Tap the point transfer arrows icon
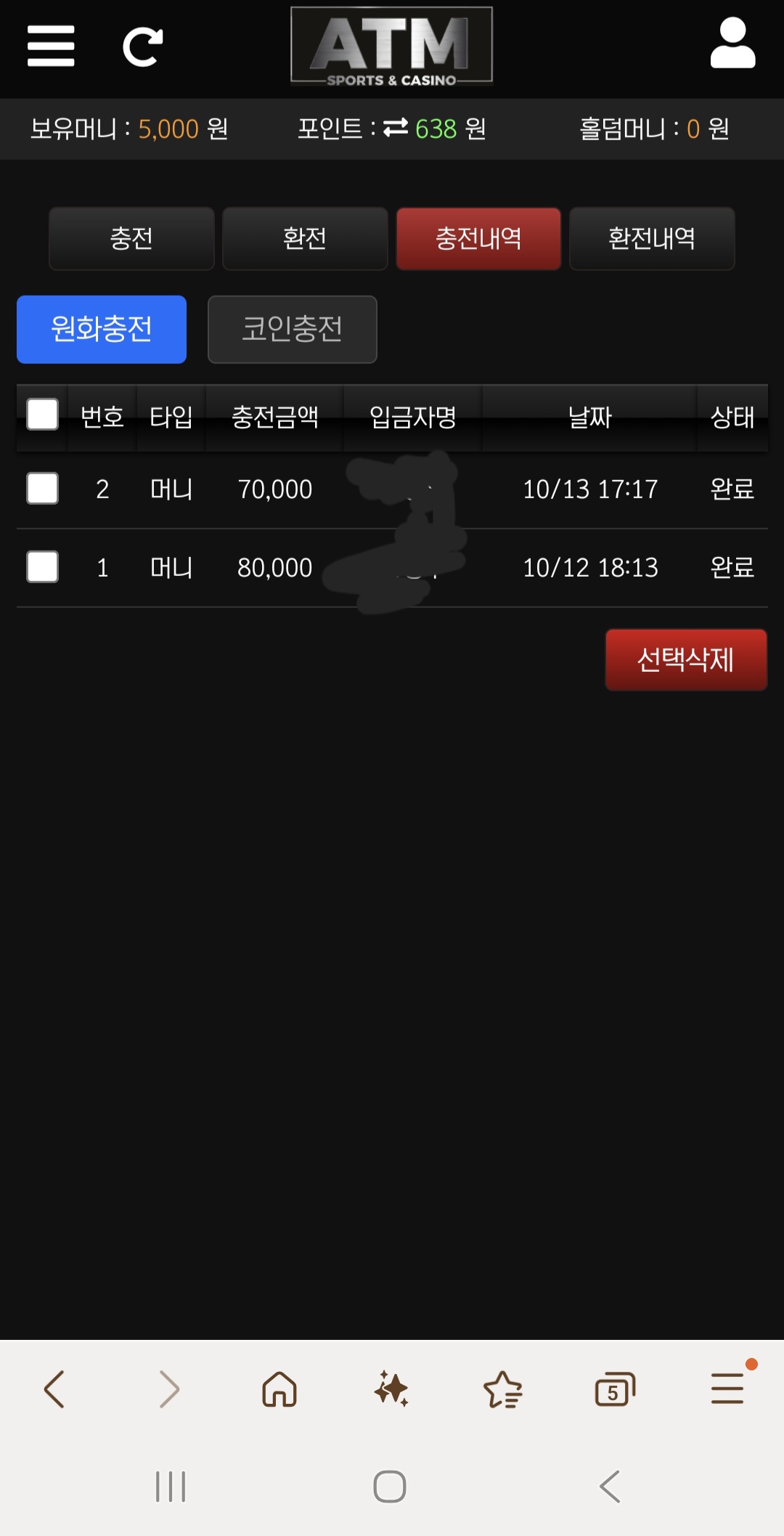 (x=396, y=128)
